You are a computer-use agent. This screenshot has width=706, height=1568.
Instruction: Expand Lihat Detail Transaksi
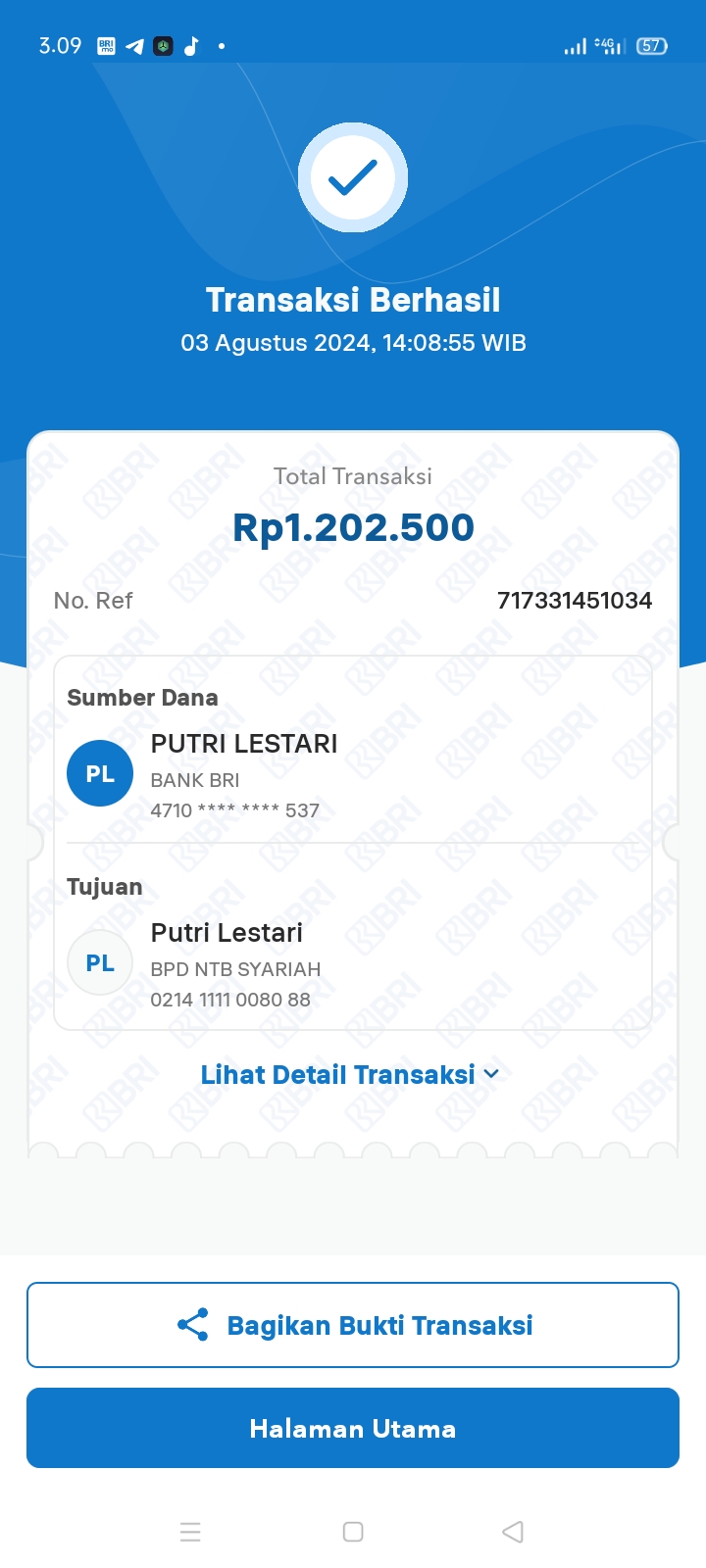pos(350,1075)
